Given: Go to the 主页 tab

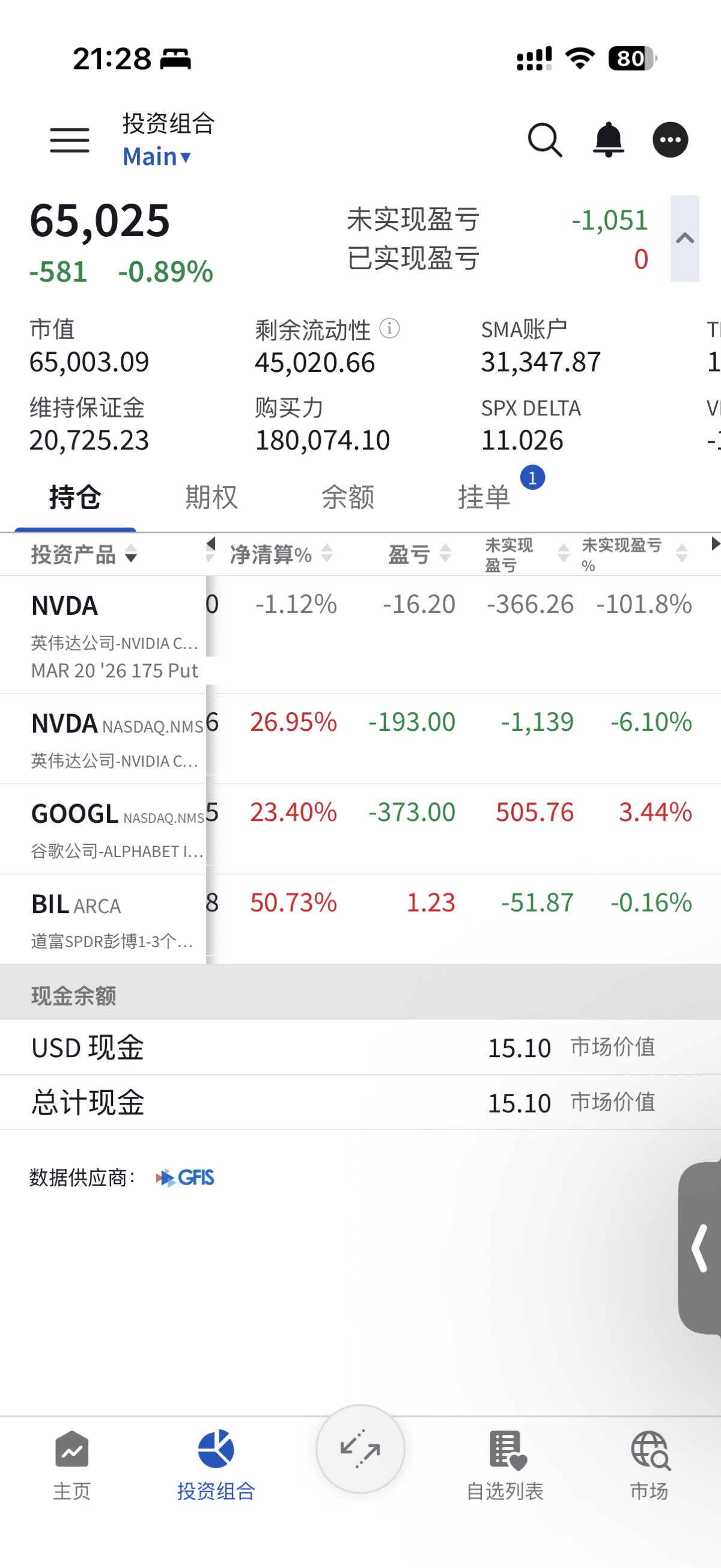Looking at the screenshot, I should click(x=71, y=1465).
